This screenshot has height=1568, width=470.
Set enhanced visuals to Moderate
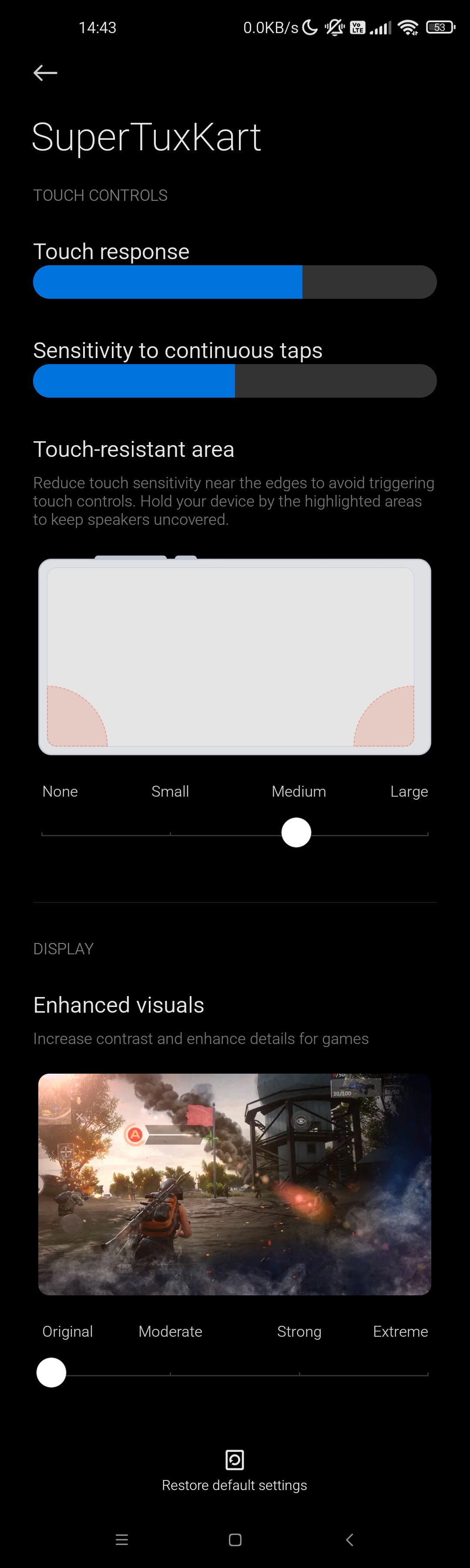(x=170, y=1374)
